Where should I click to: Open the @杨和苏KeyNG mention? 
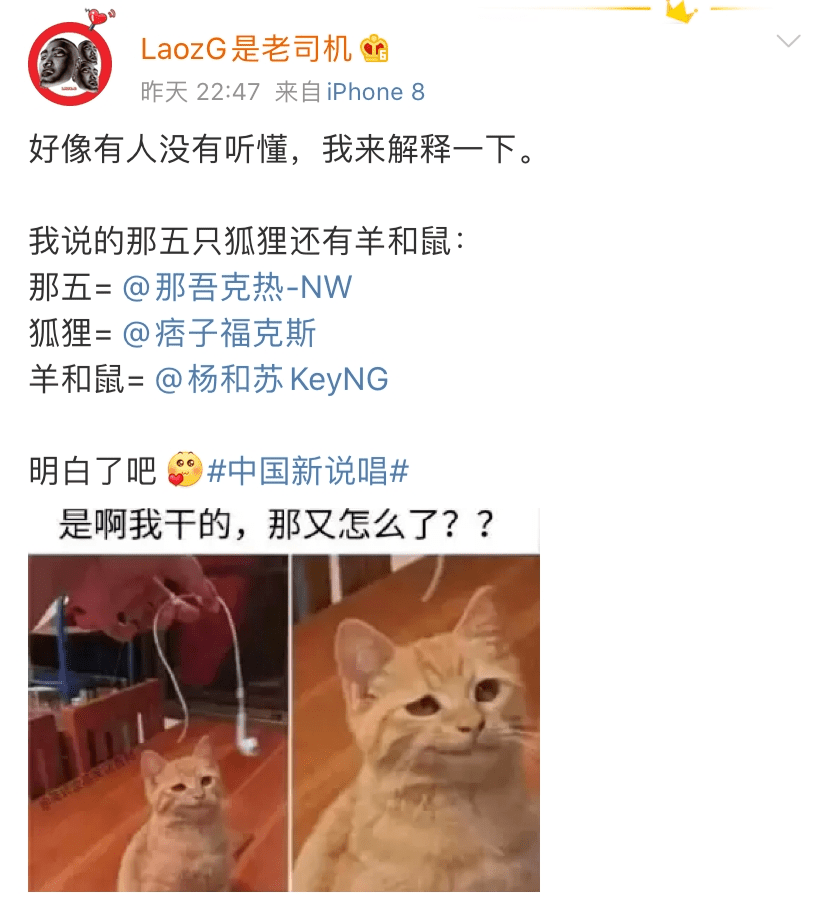point(271,379)
